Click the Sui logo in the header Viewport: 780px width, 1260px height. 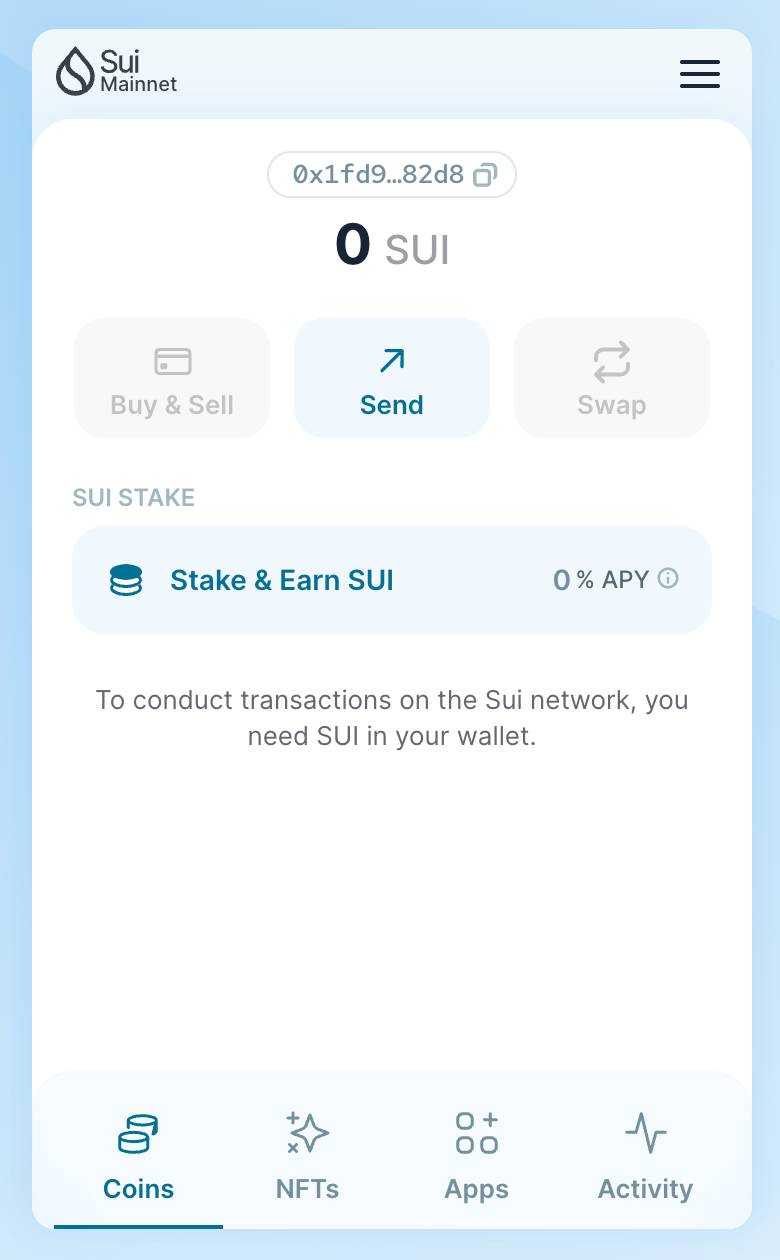point(72,70)
